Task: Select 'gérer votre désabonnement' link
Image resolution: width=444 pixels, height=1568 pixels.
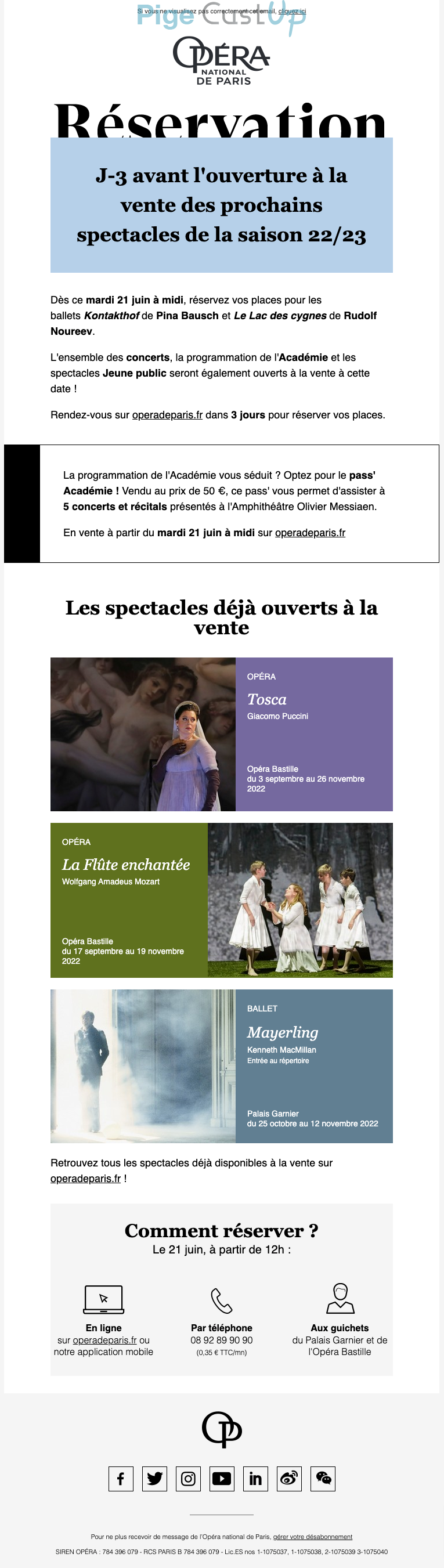Action: tap(312, 1537)
